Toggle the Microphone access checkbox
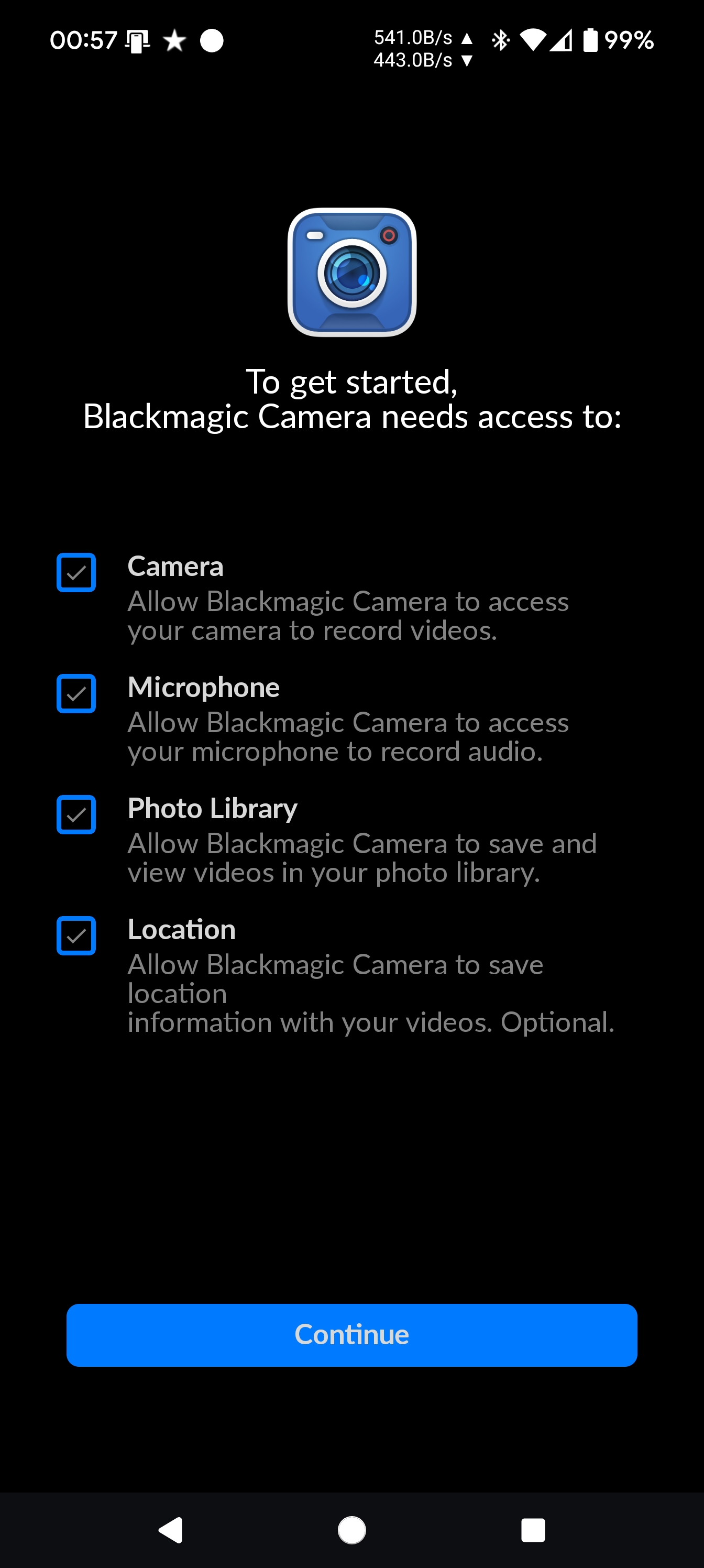 point(76,693)
